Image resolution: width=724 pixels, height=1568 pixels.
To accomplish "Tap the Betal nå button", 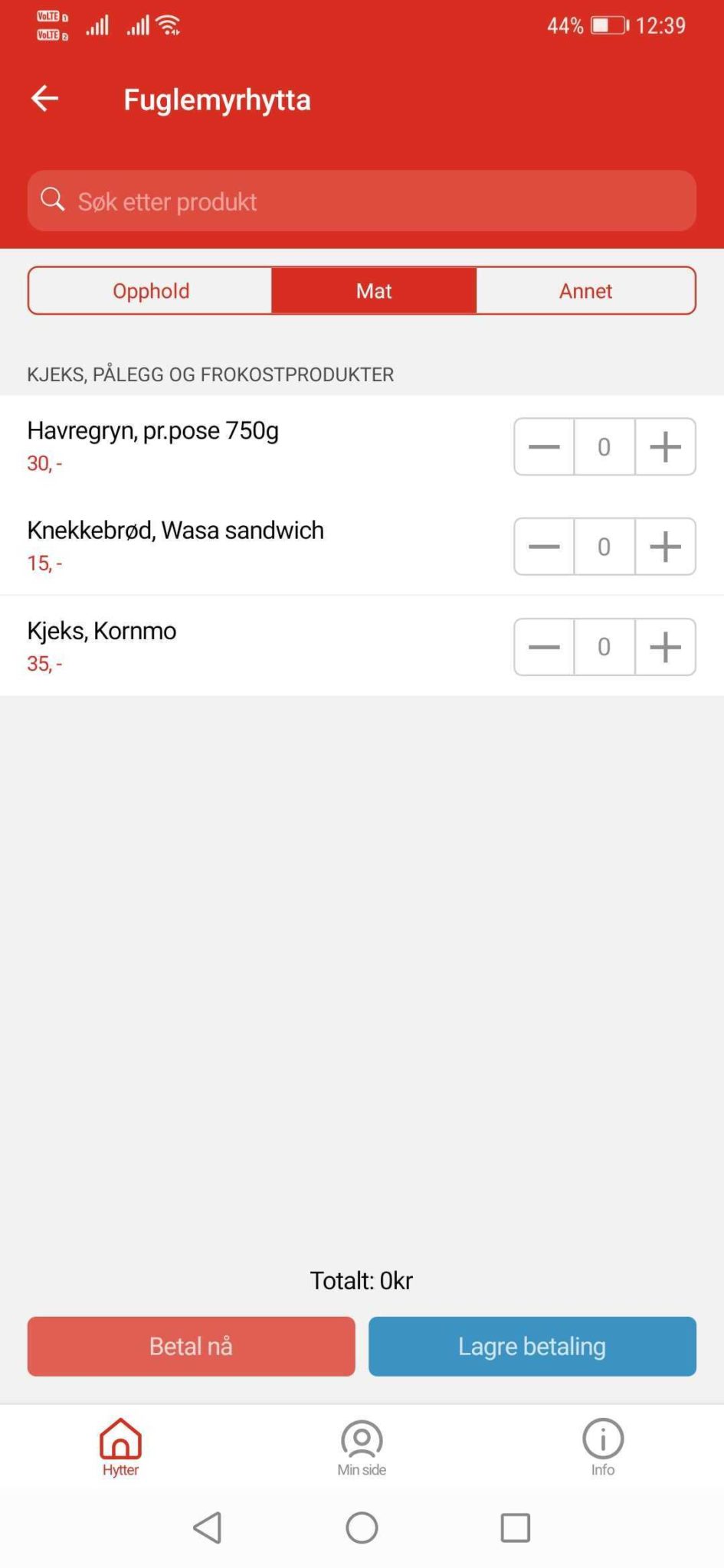I will pyautogui.click(x=191, y=1346).
